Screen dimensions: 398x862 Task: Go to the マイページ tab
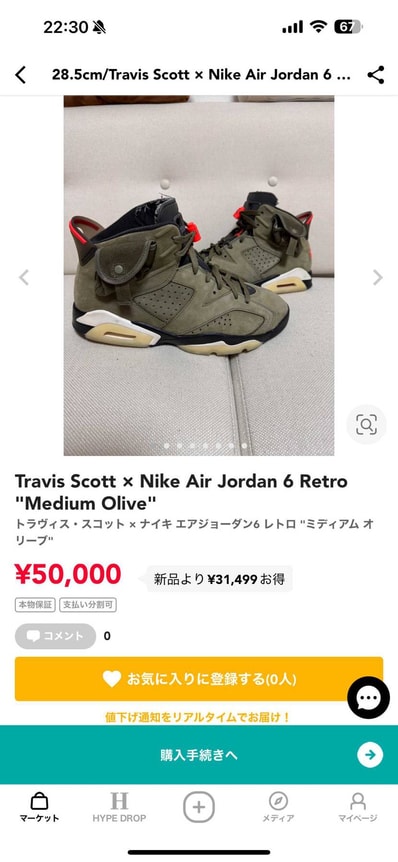point(358,807)
